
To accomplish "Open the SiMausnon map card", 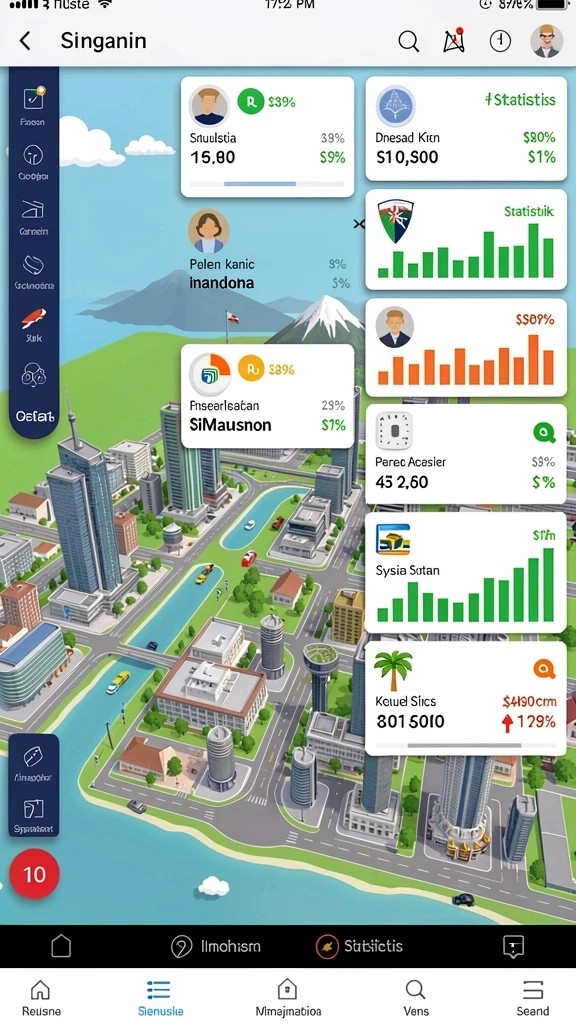I will click(x=268, y=396).
